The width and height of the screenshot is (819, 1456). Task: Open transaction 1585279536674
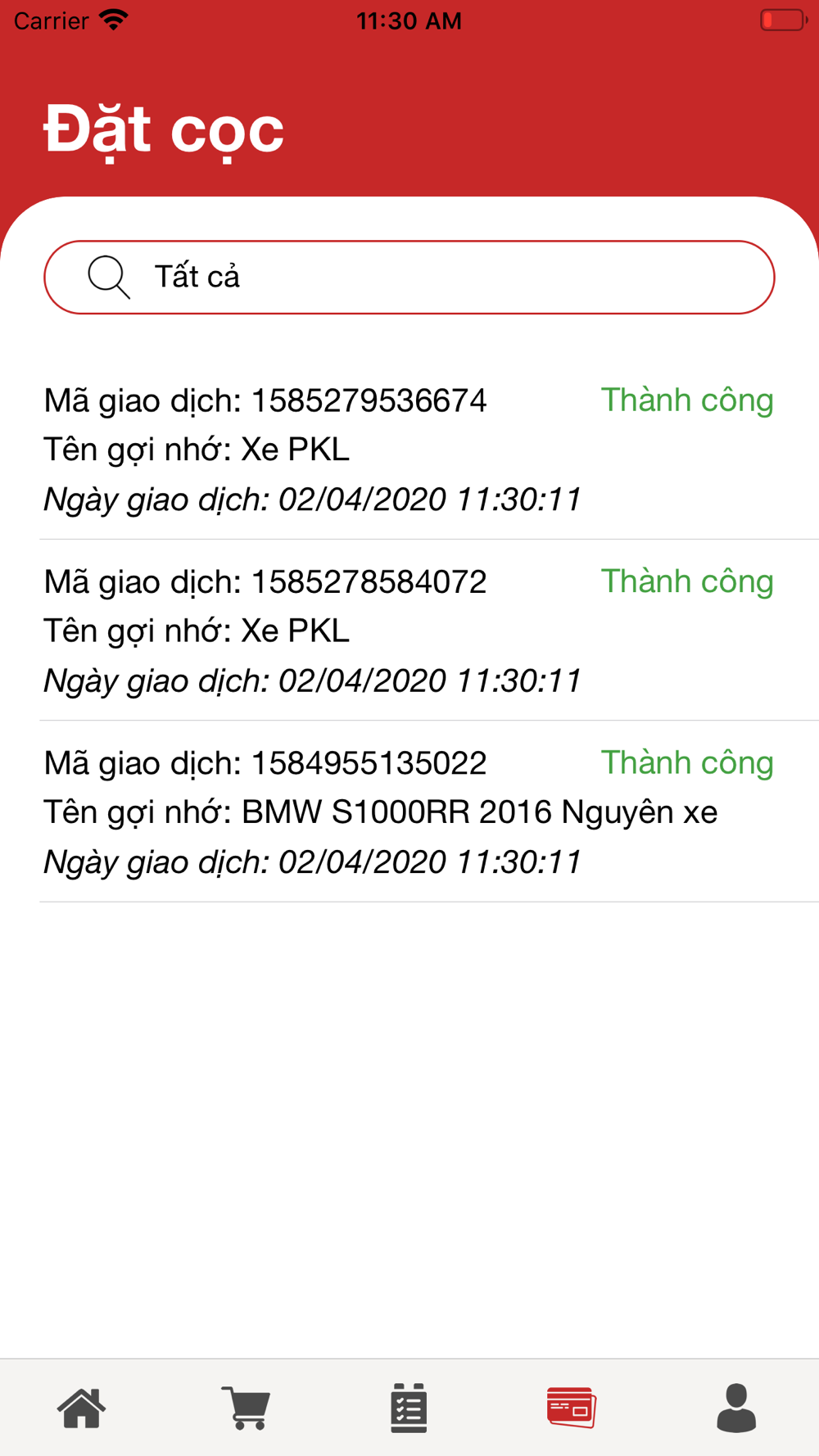tap(409, 449)
